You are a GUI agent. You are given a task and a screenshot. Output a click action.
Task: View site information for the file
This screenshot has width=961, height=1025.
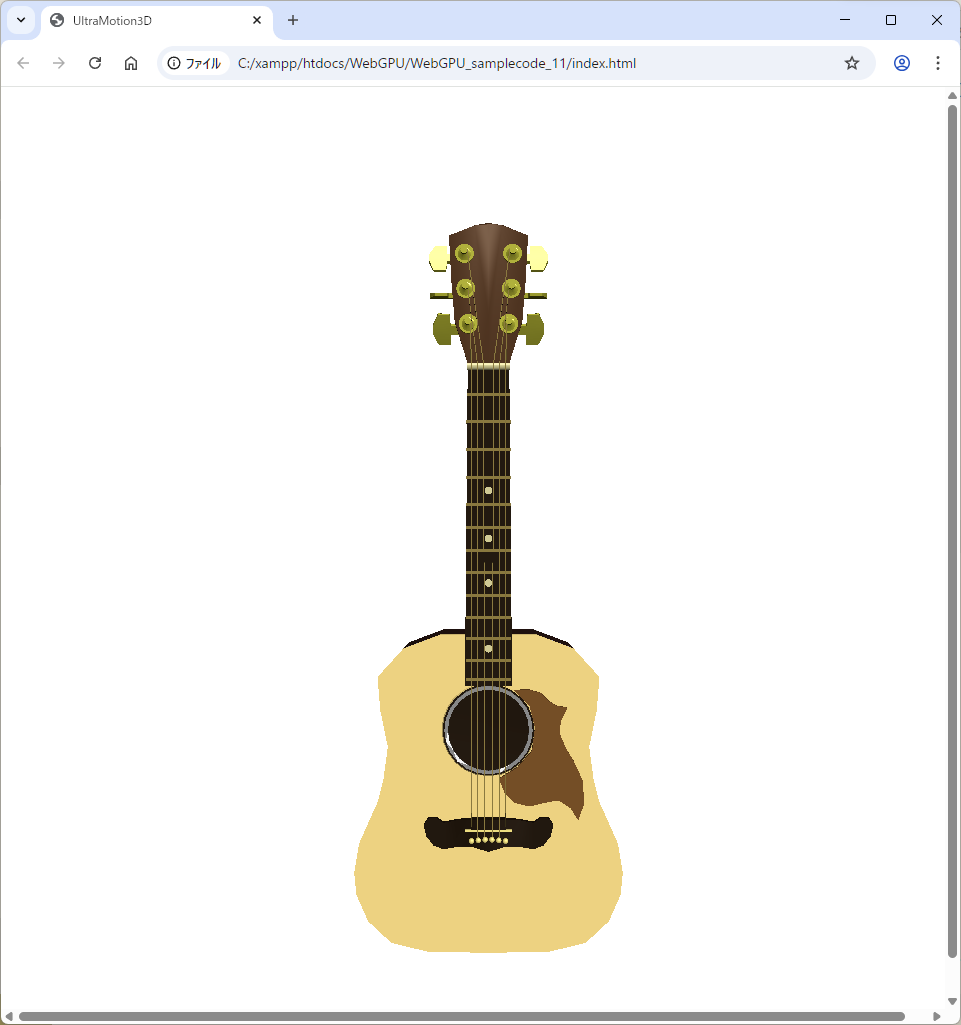pos(194,63)
